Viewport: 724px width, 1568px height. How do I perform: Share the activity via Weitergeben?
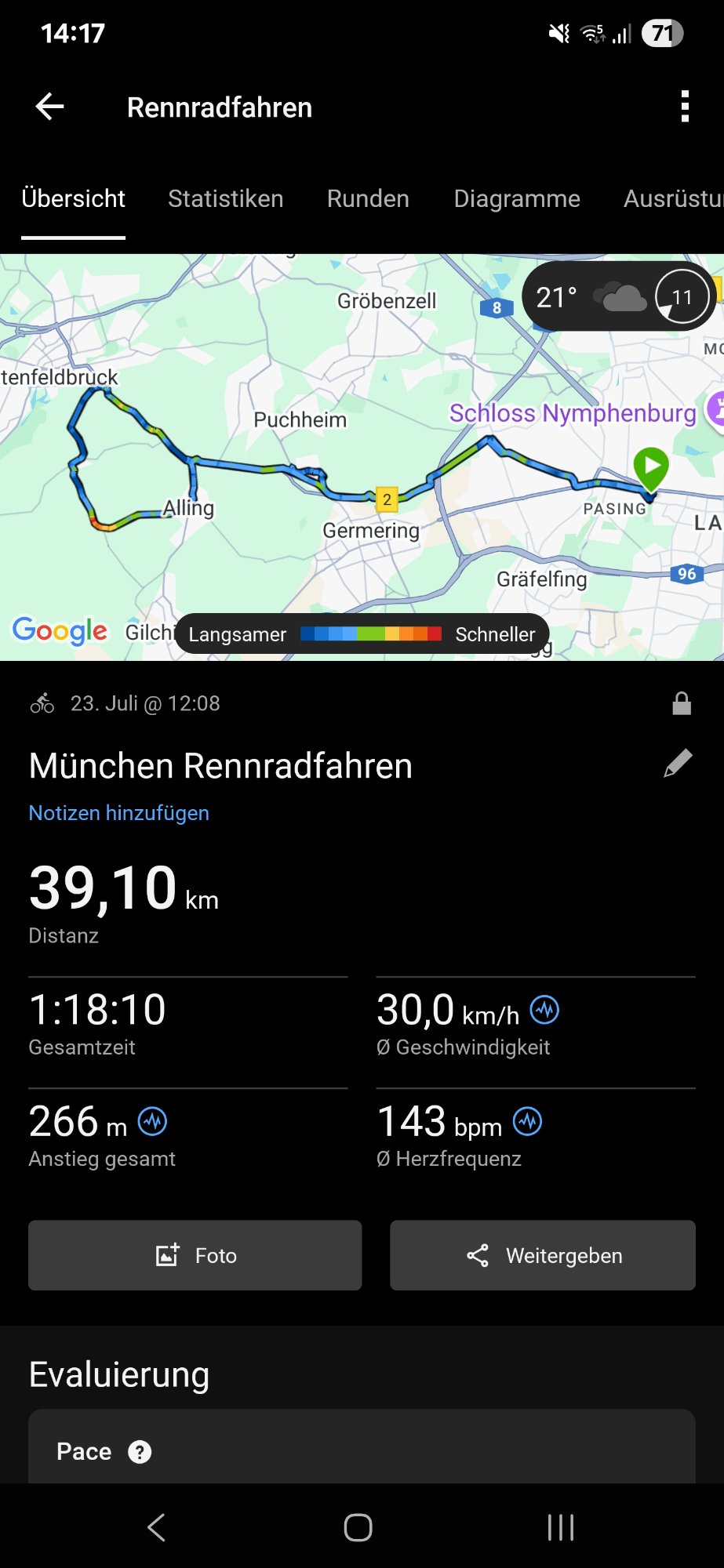pos(543,1255)
